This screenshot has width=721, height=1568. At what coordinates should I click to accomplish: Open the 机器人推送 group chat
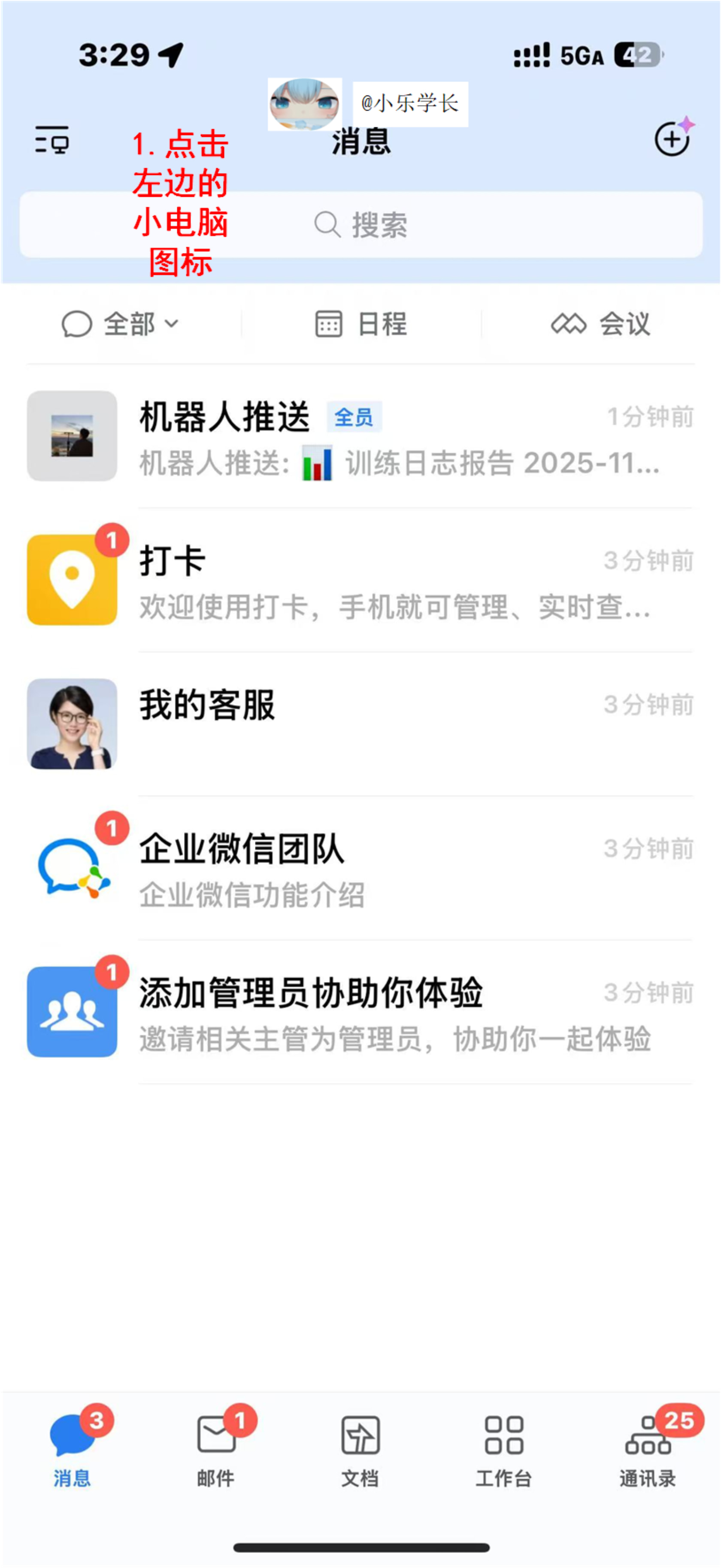[360, 437]
